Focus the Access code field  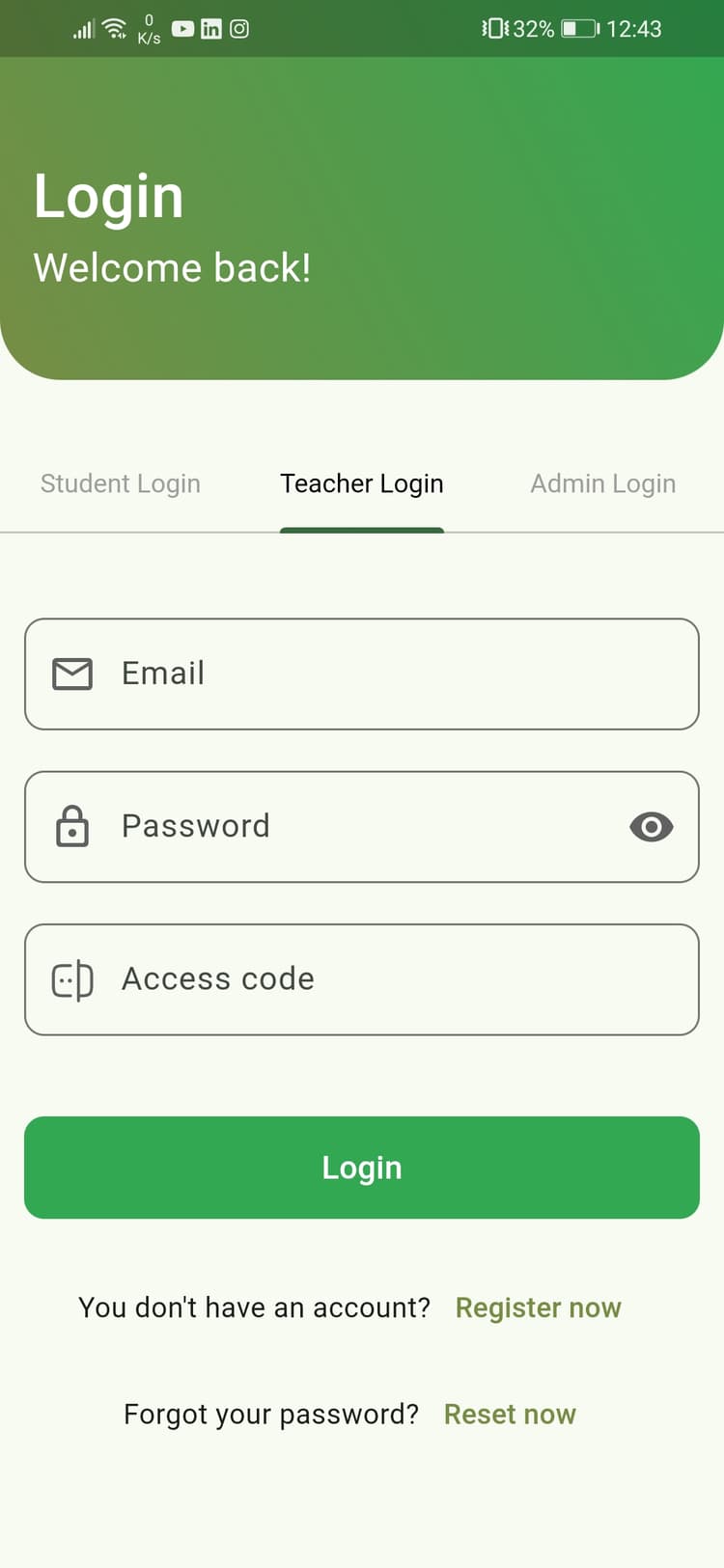click(x=386, y=979)
